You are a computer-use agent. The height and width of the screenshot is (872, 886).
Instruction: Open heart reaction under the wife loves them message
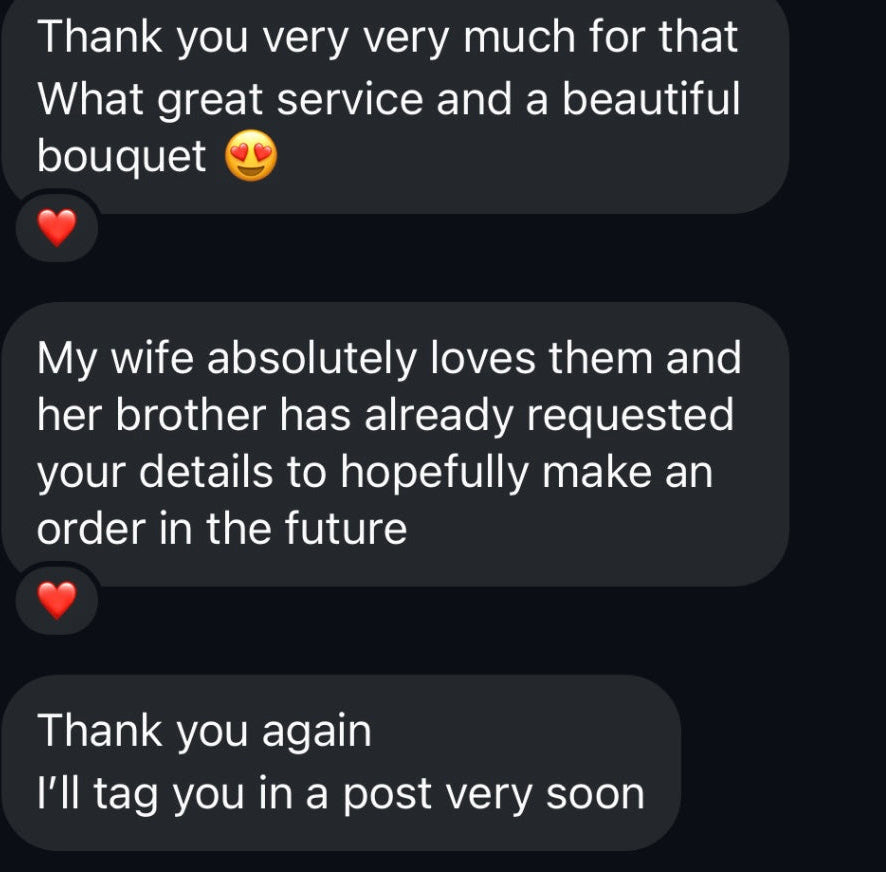(57, 601)
